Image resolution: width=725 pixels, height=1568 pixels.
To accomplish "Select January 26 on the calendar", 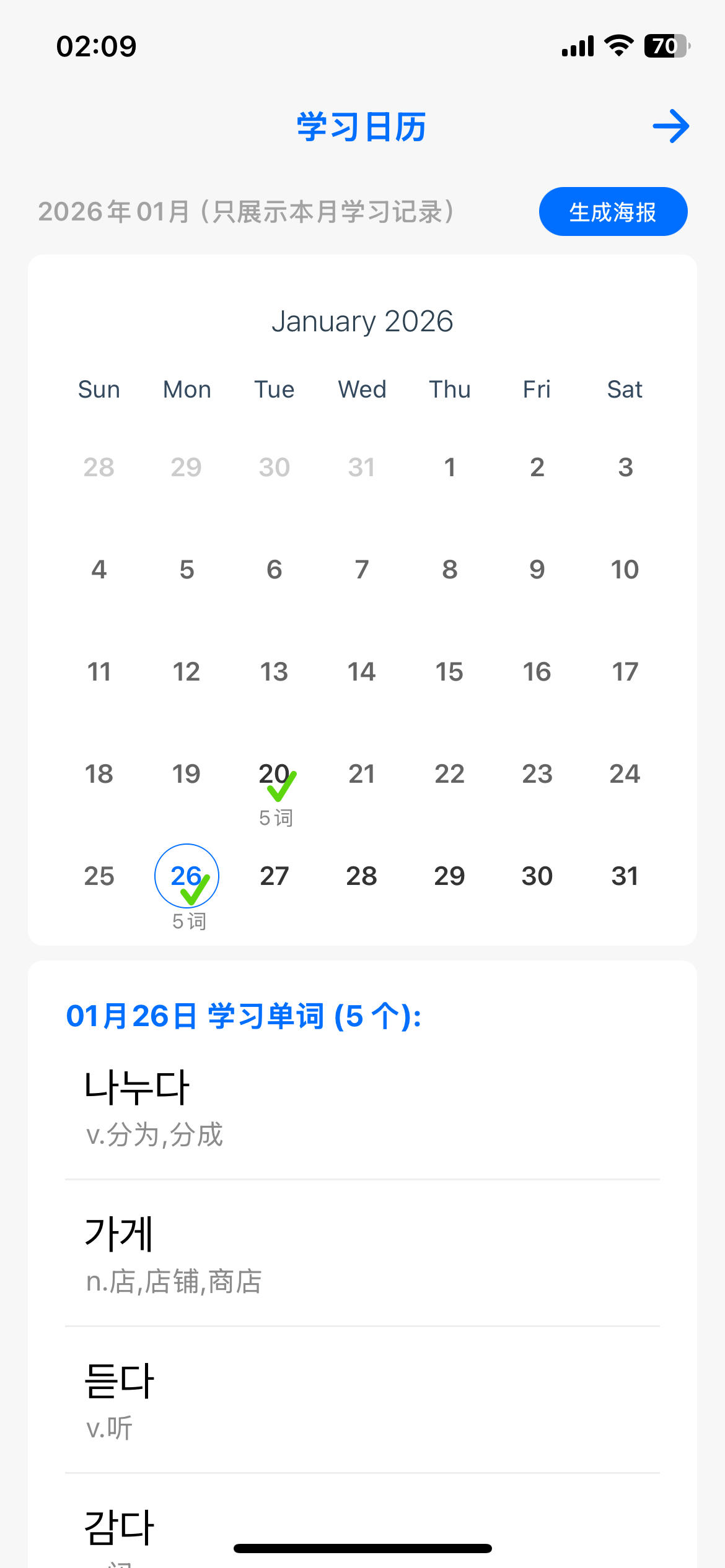I will pyautogui.click(x=187, y=876).
